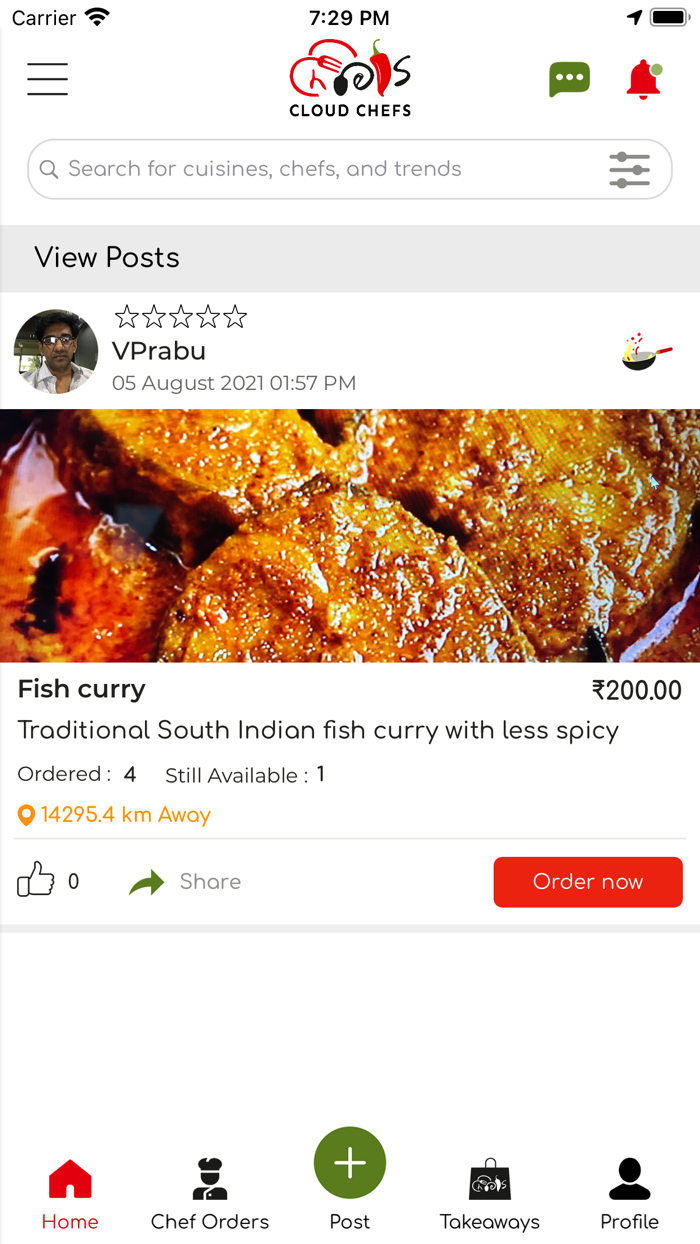The height and width of the screenshot is (1244, 700).
Task: Open the Fish curry photo
Action: [350, 535]
